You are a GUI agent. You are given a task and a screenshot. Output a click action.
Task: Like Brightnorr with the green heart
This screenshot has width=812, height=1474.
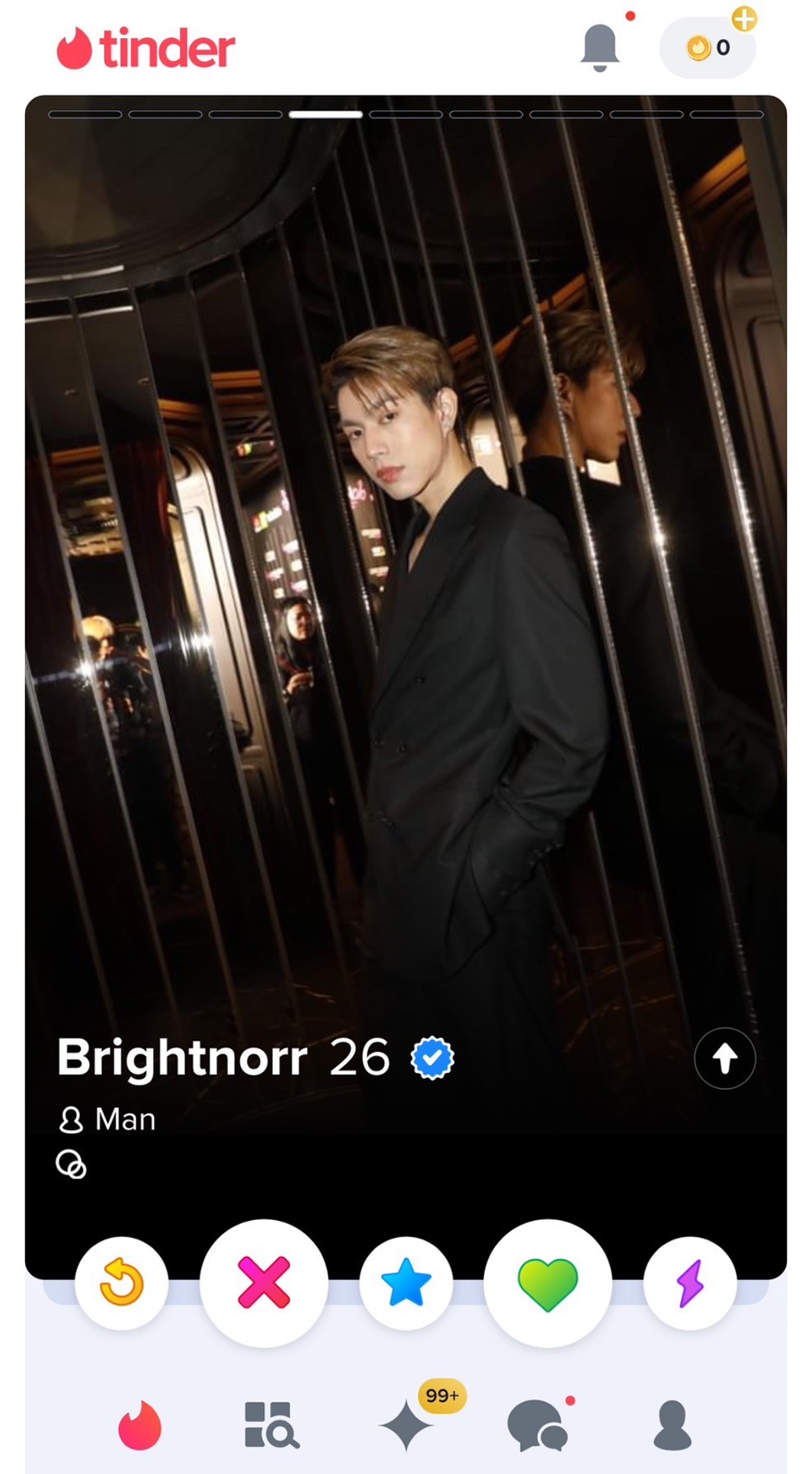click(547, 1283)
